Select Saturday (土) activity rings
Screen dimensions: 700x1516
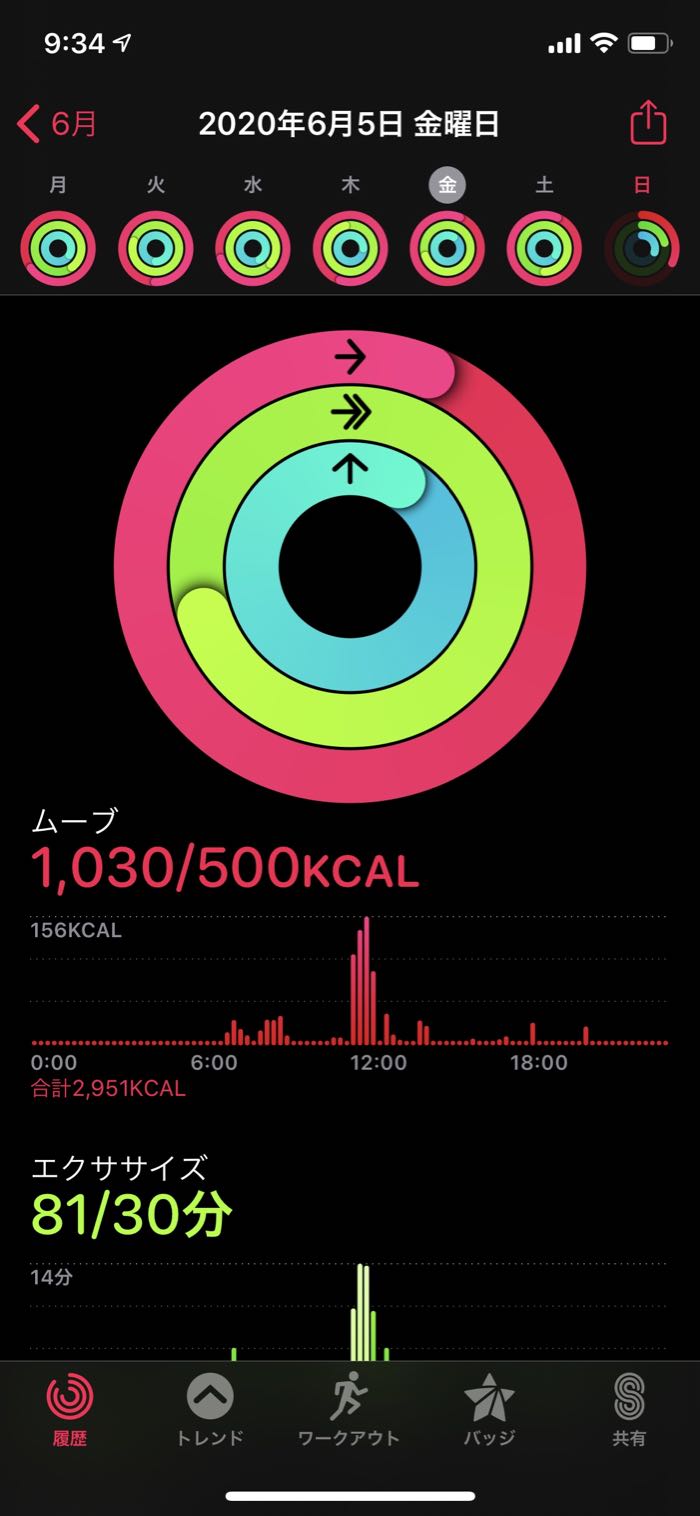click(544, 248)
